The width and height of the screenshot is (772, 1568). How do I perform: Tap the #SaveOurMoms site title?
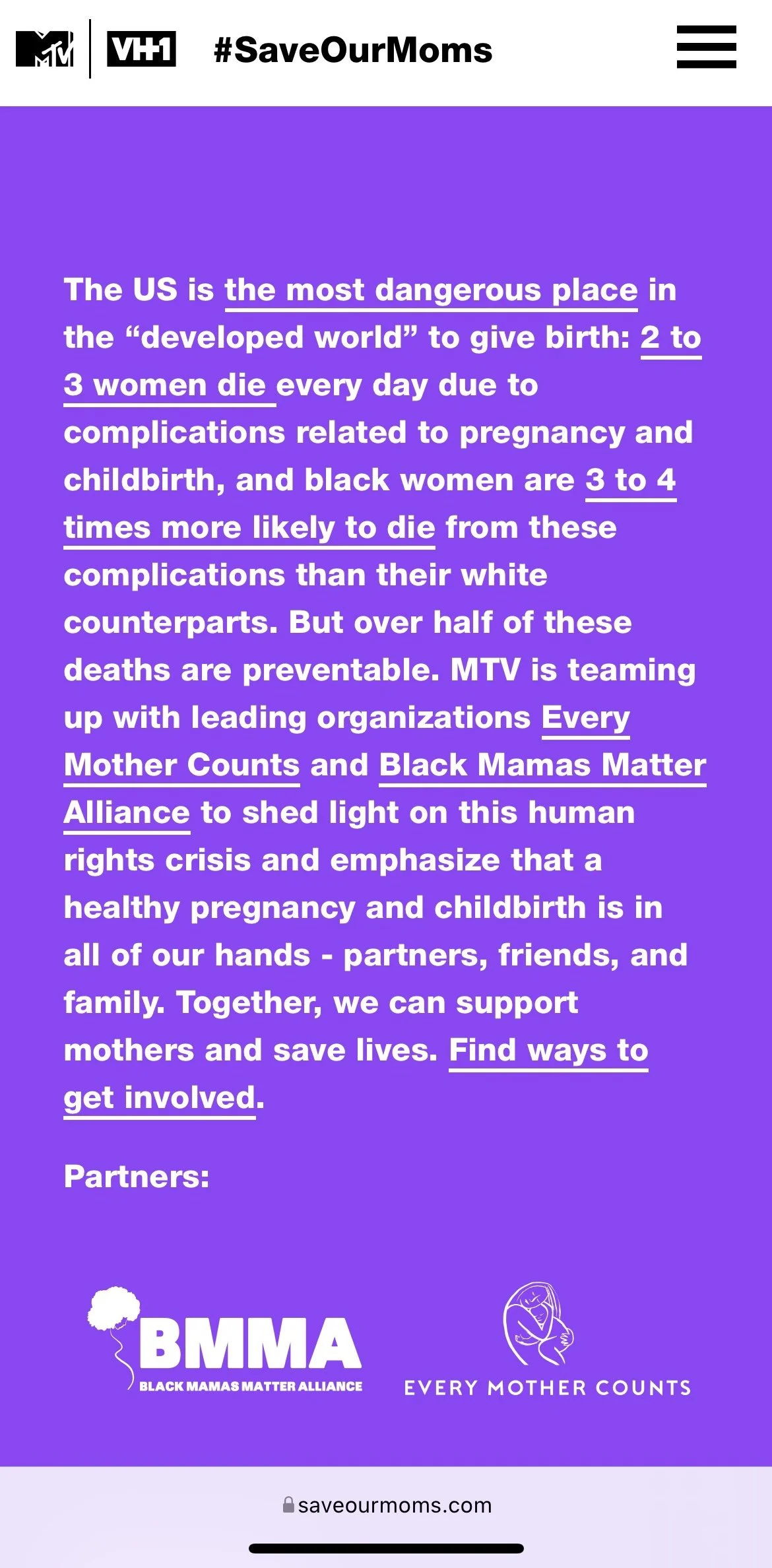[353, 50]
